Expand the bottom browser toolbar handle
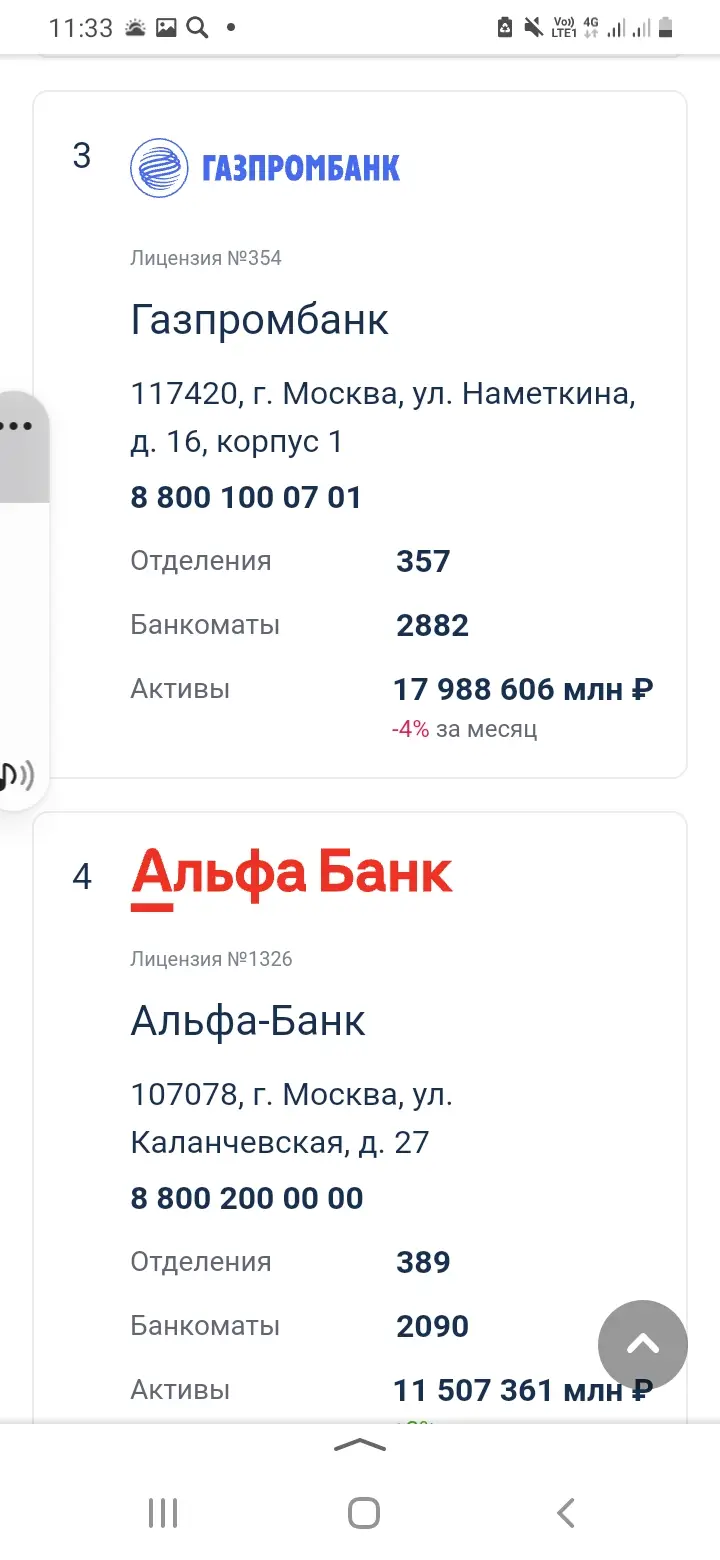 pos(359,1444)
